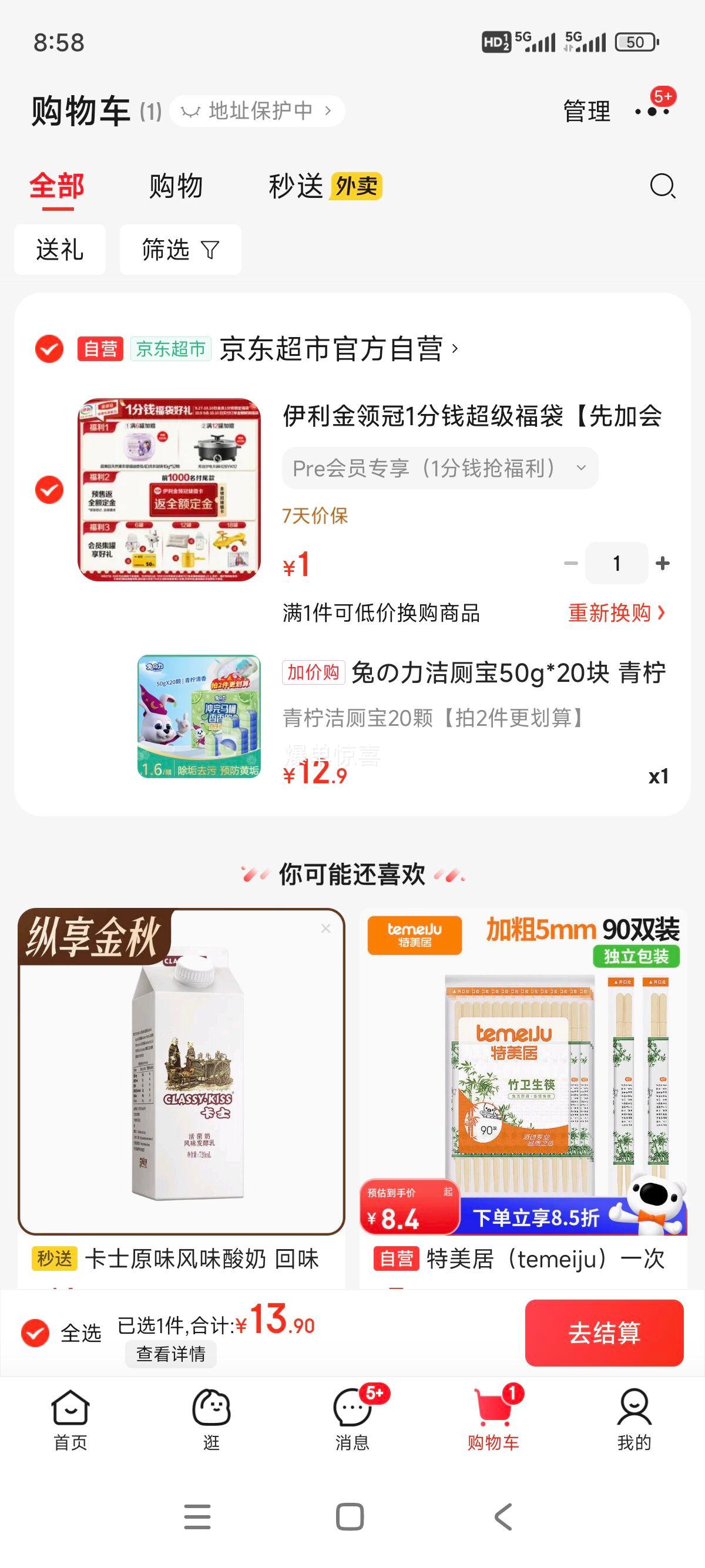Tap 查看详情 for price details
This screenshot has width=705, height=1568.
170,1354
